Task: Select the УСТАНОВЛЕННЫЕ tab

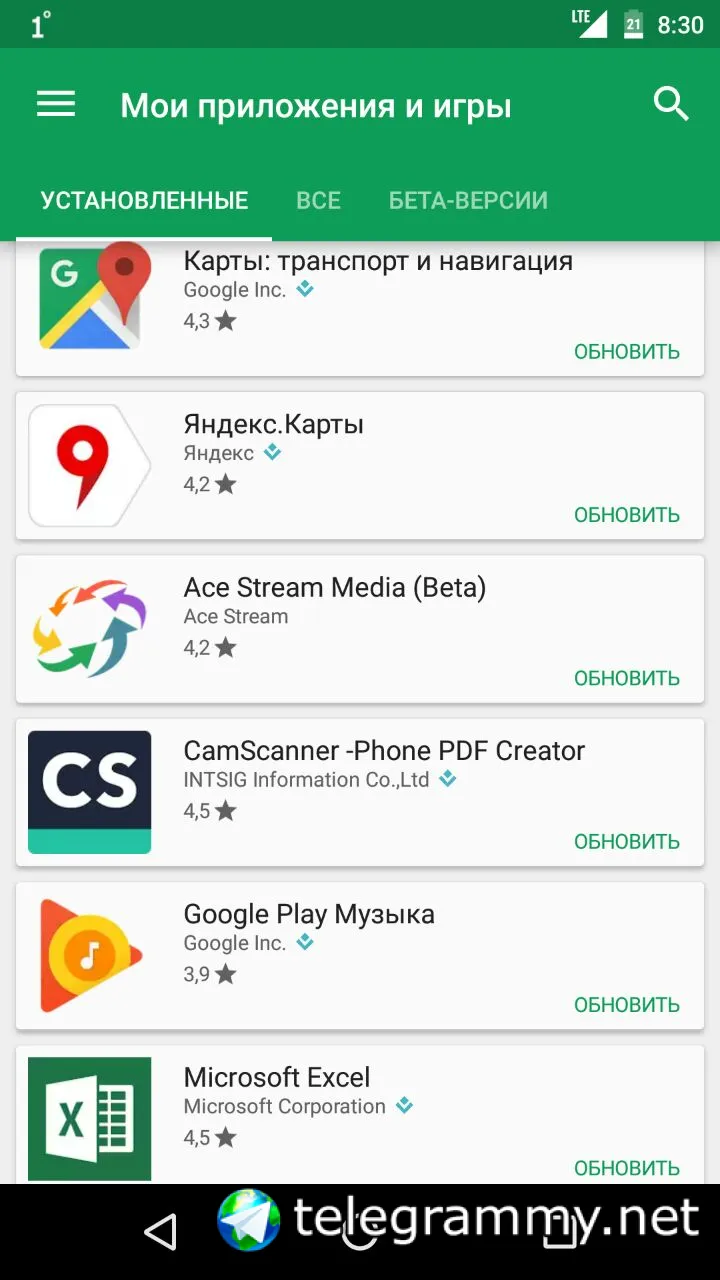Action: (144, 200)
